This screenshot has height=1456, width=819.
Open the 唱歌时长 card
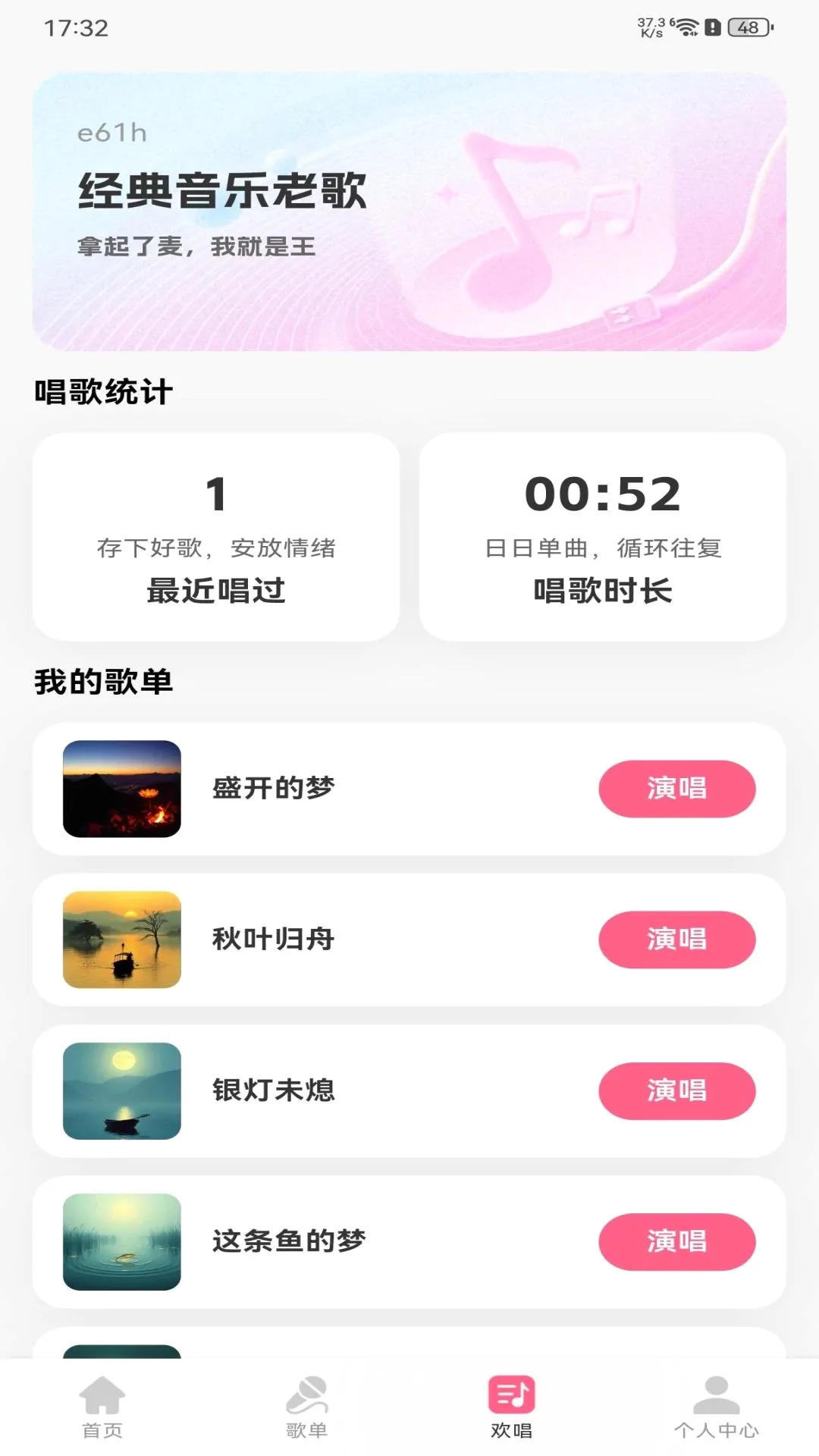click(x=603, y=537)
